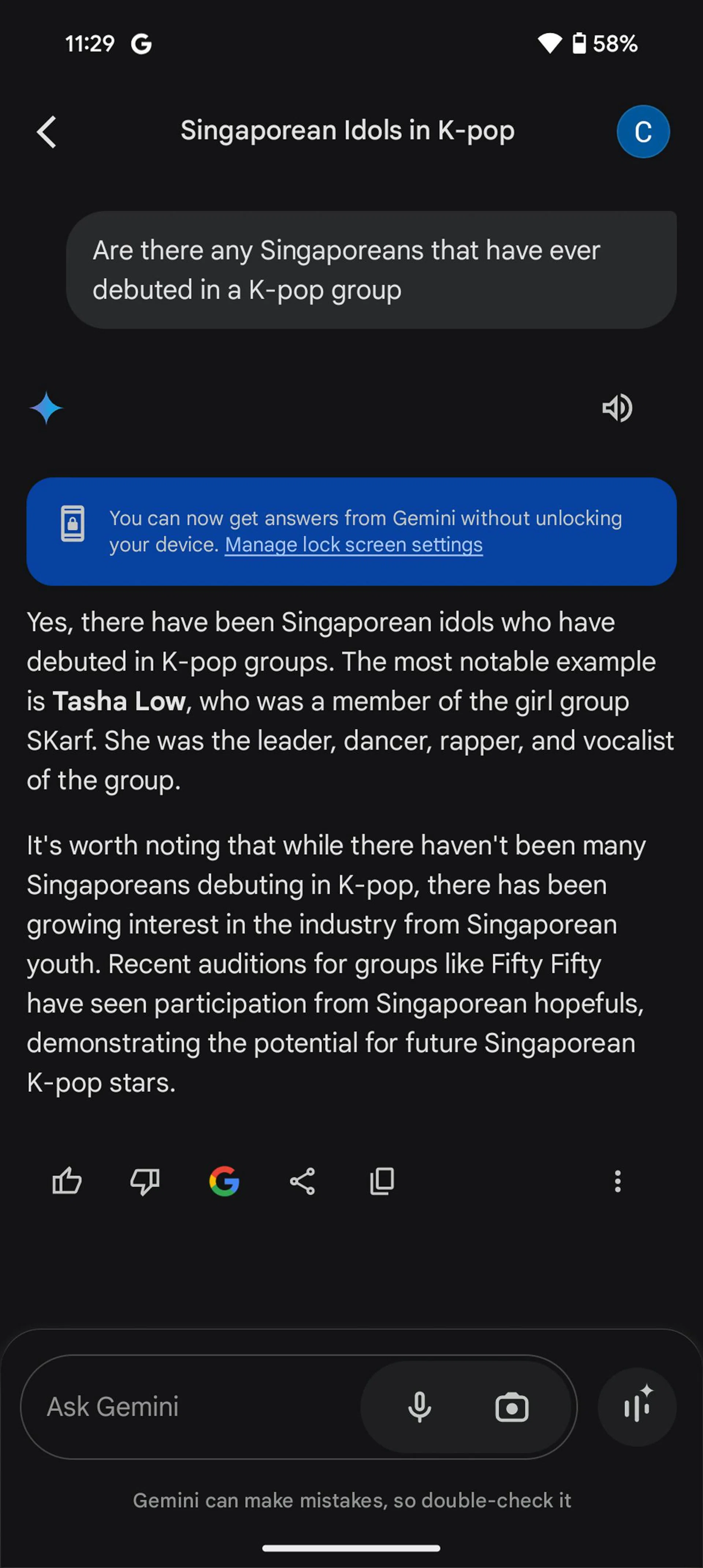Share Gemini's response

[x=302, y=1182]
